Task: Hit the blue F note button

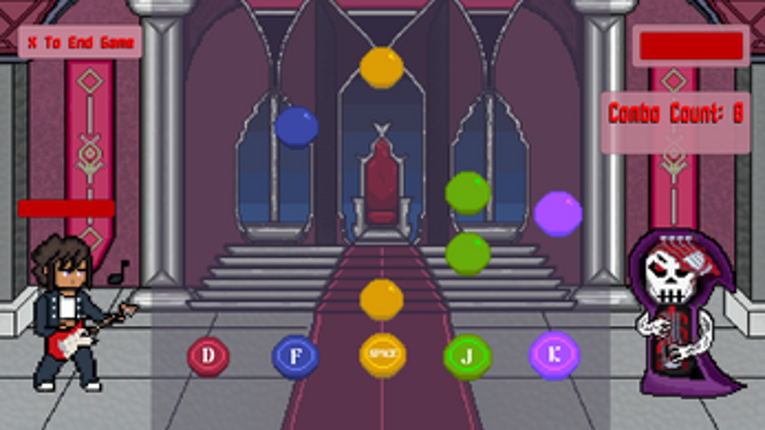Action: tap(295, 356)
